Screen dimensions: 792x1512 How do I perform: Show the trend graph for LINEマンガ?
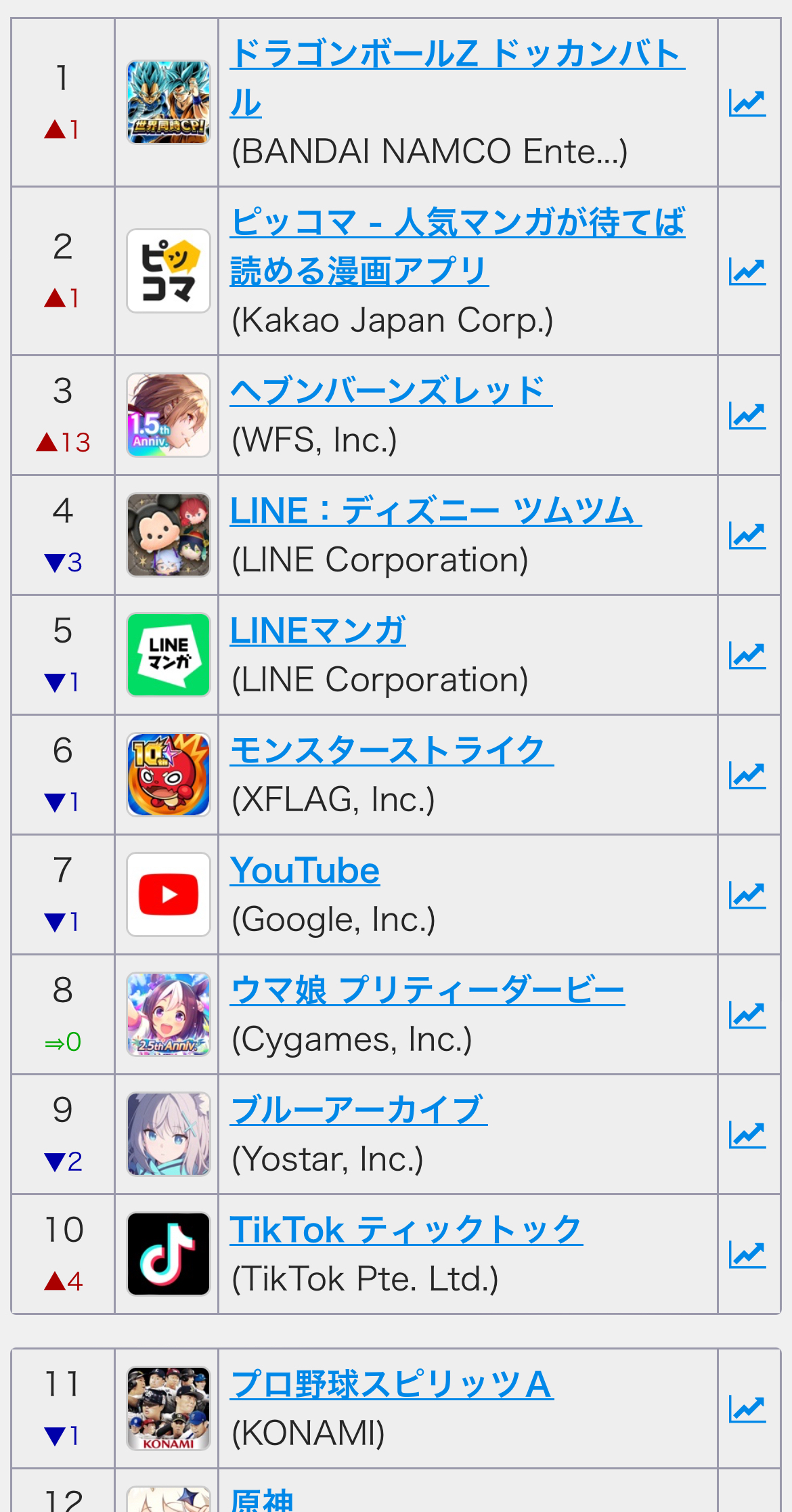click(x=747, y=655)
